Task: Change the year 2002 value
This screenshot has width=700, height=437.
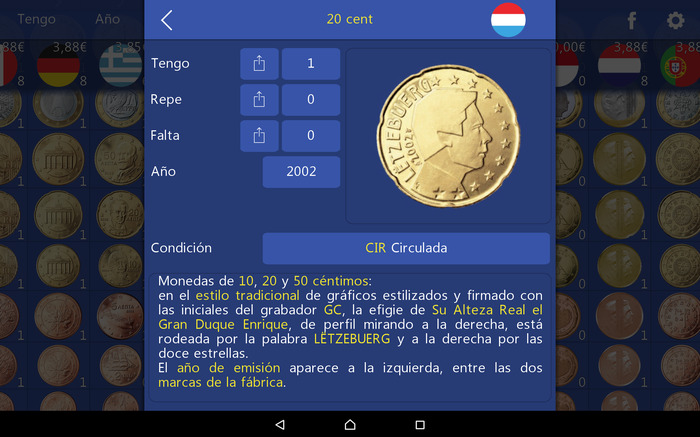Action: (x=301, y=172)
